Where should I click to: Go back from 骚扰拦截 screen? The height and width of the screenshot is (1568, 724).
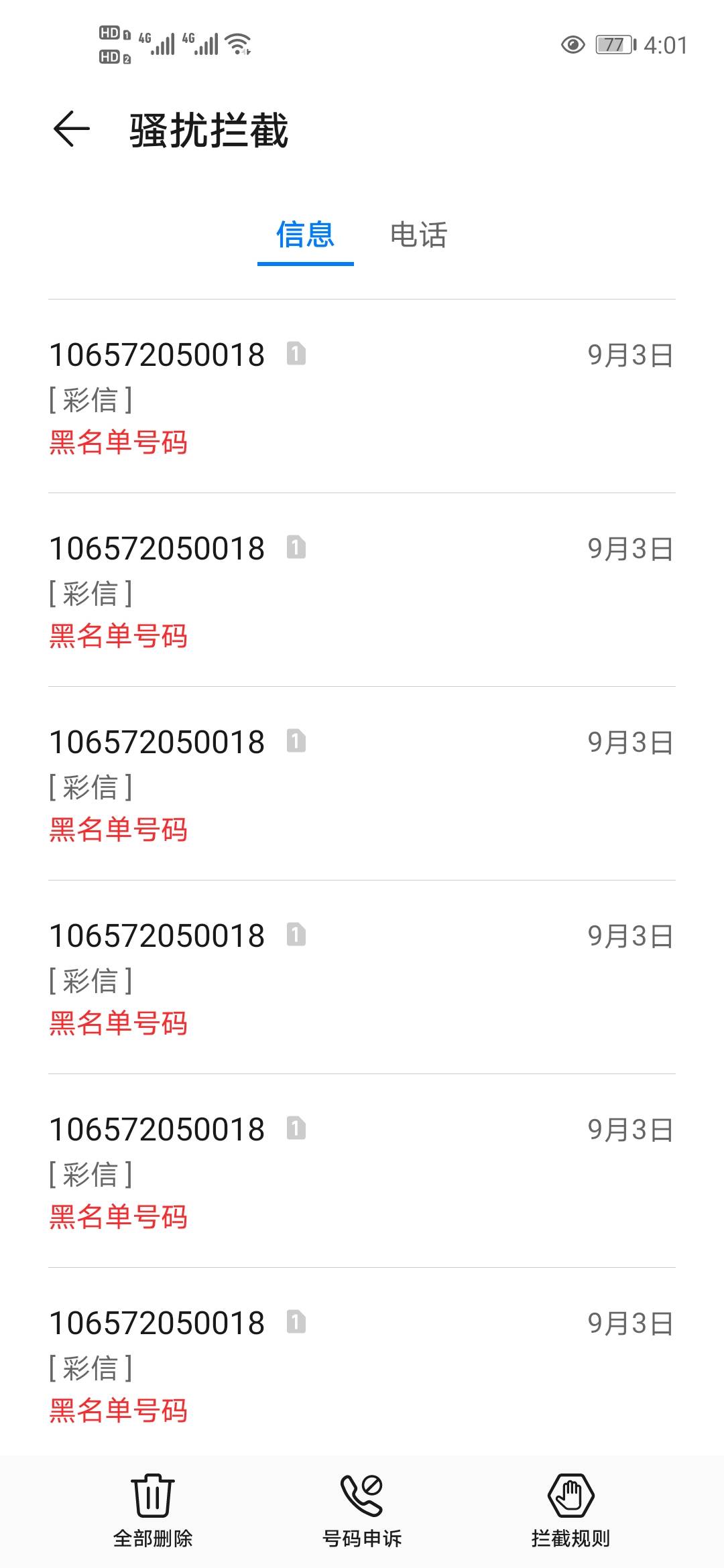(71, 129)
